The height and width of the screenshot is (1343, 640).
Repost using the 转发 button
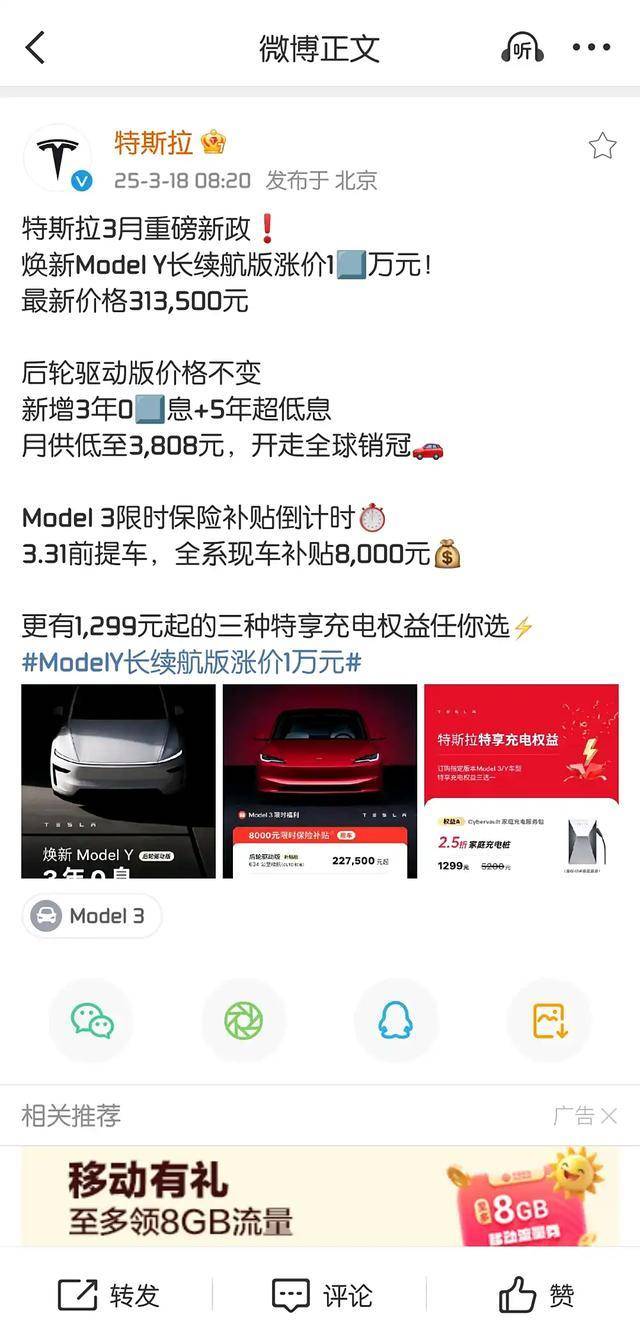108,1296
